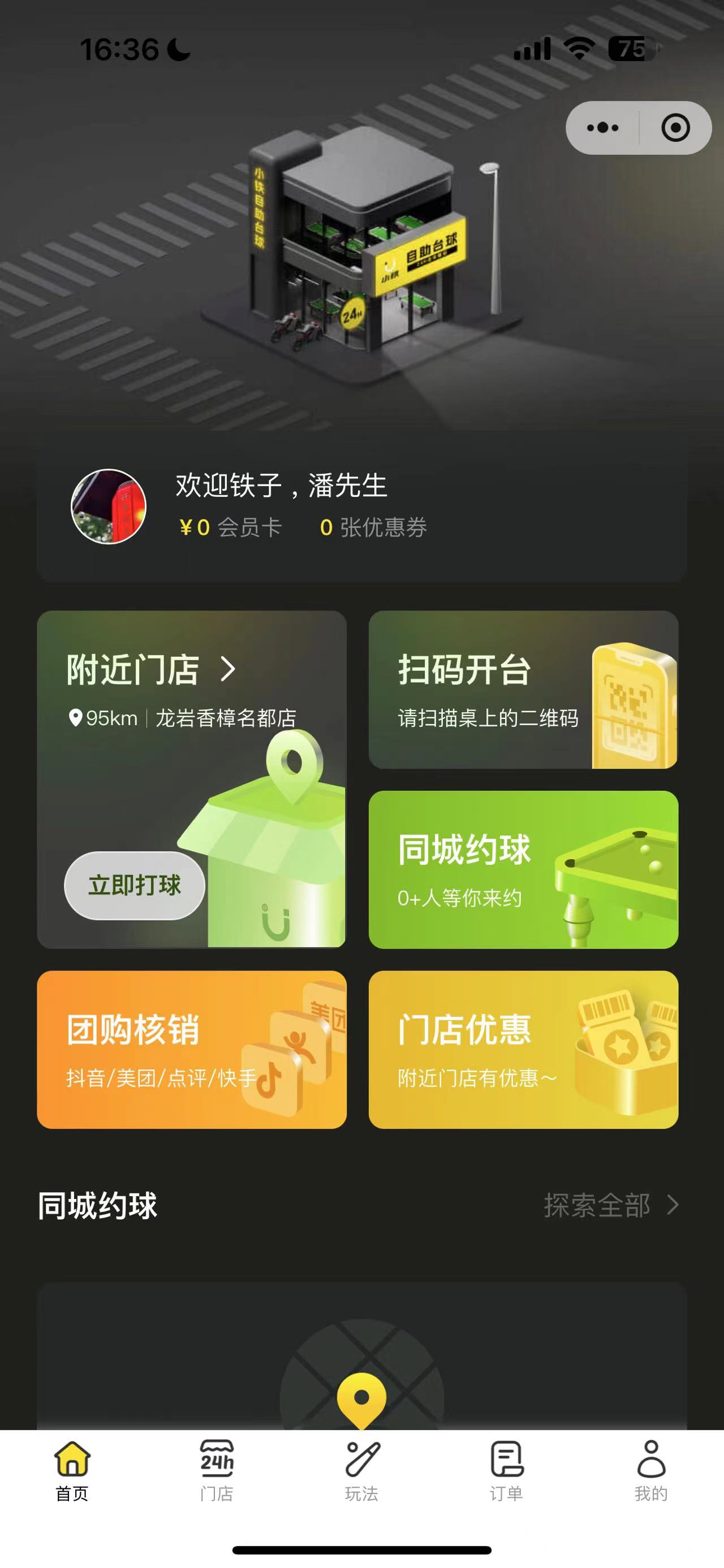Image resolution: width=724 pixels, height=1568 pixels.
Task: Open the 门店优惠 store deals card
Action: click(523, 1050)
